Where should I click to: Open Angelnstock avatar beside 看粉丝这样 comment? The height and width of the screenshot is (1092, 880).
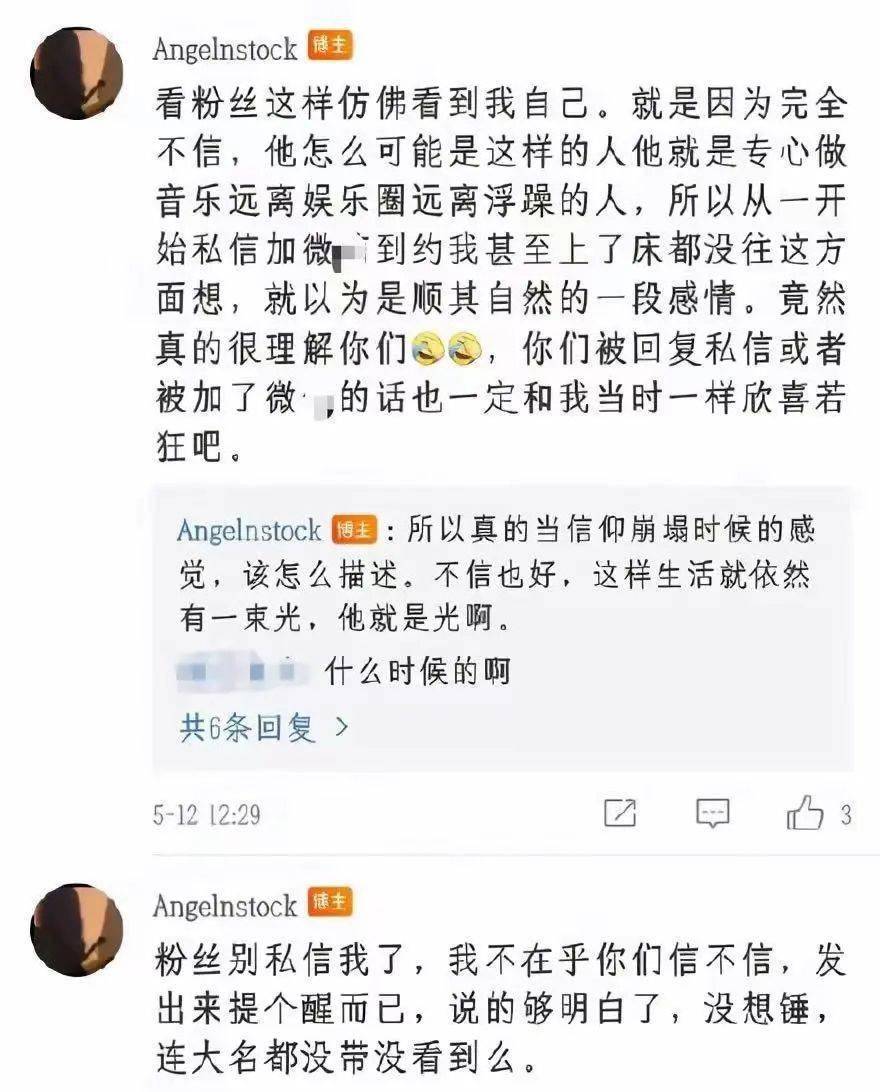click(x=76, y=73)
